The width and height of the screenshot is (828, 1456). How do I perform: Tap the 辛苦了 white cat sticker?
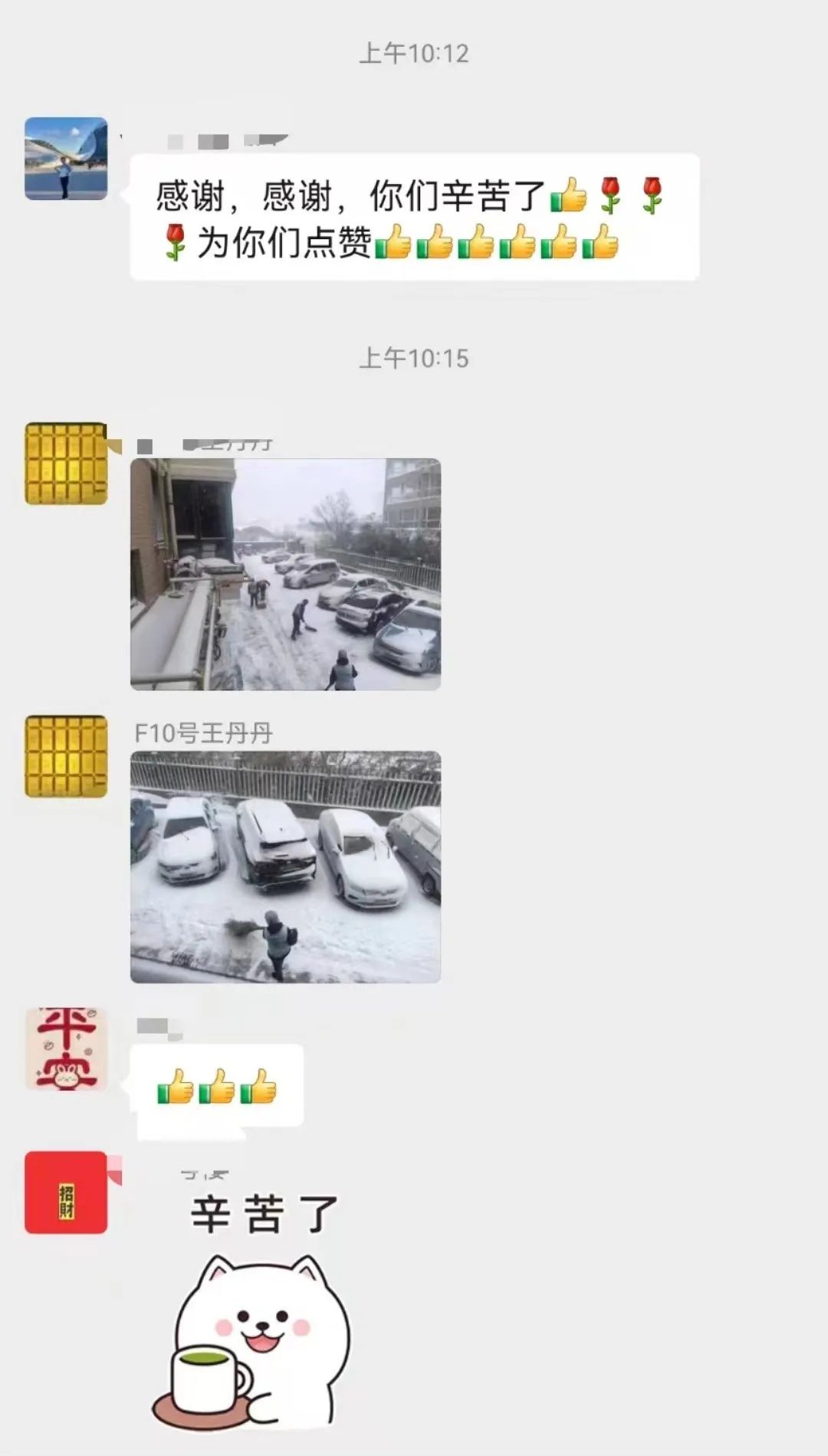253,1312
